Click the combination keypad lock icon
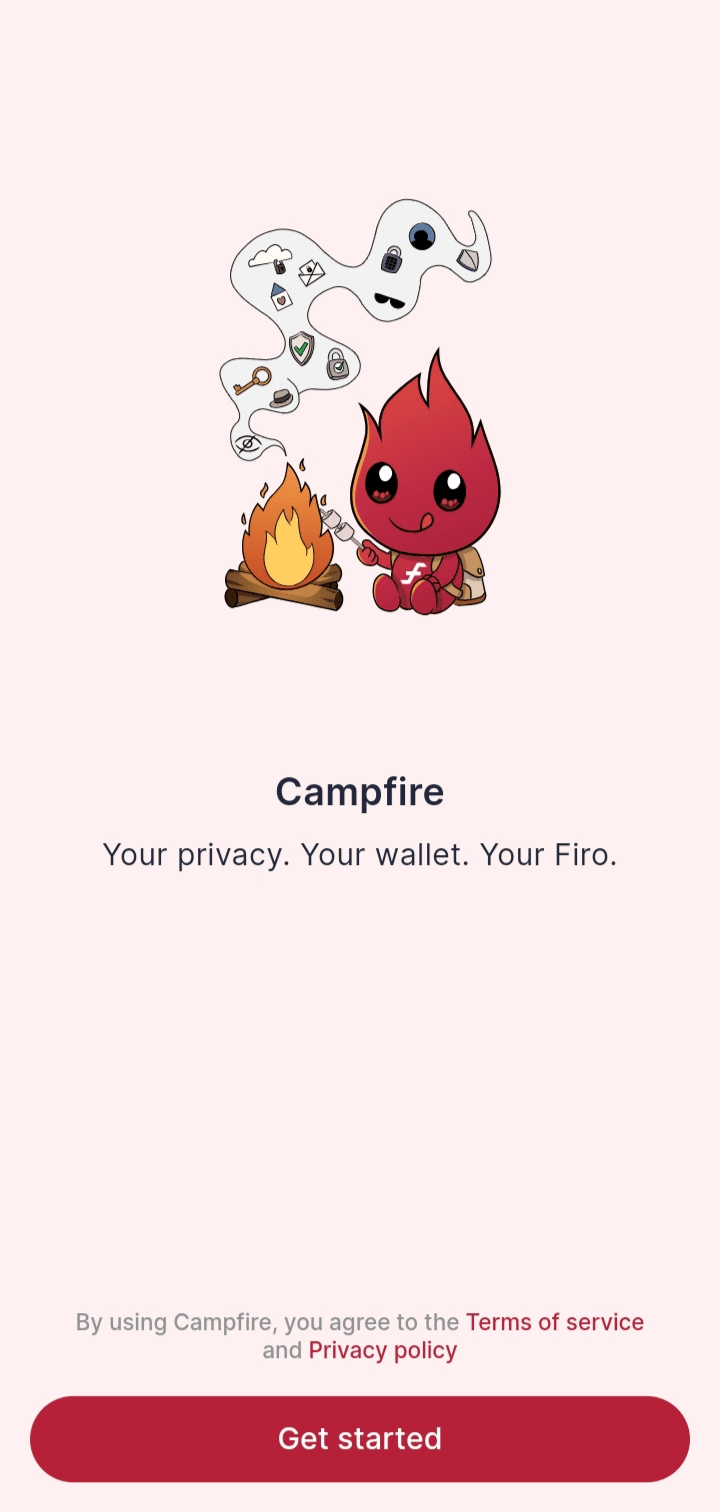 (390, 261)
